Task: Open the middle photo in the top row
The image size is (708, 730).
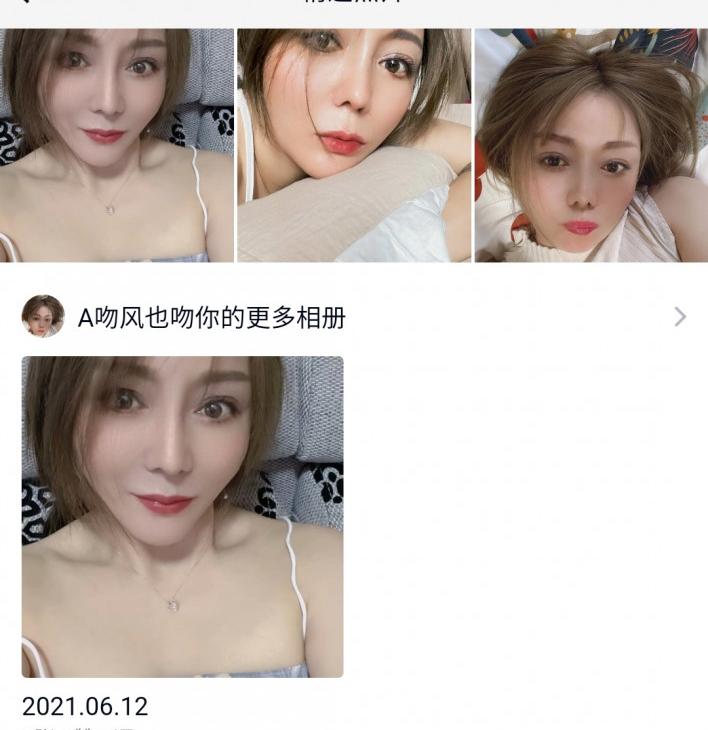Action: tap(353, 145)
